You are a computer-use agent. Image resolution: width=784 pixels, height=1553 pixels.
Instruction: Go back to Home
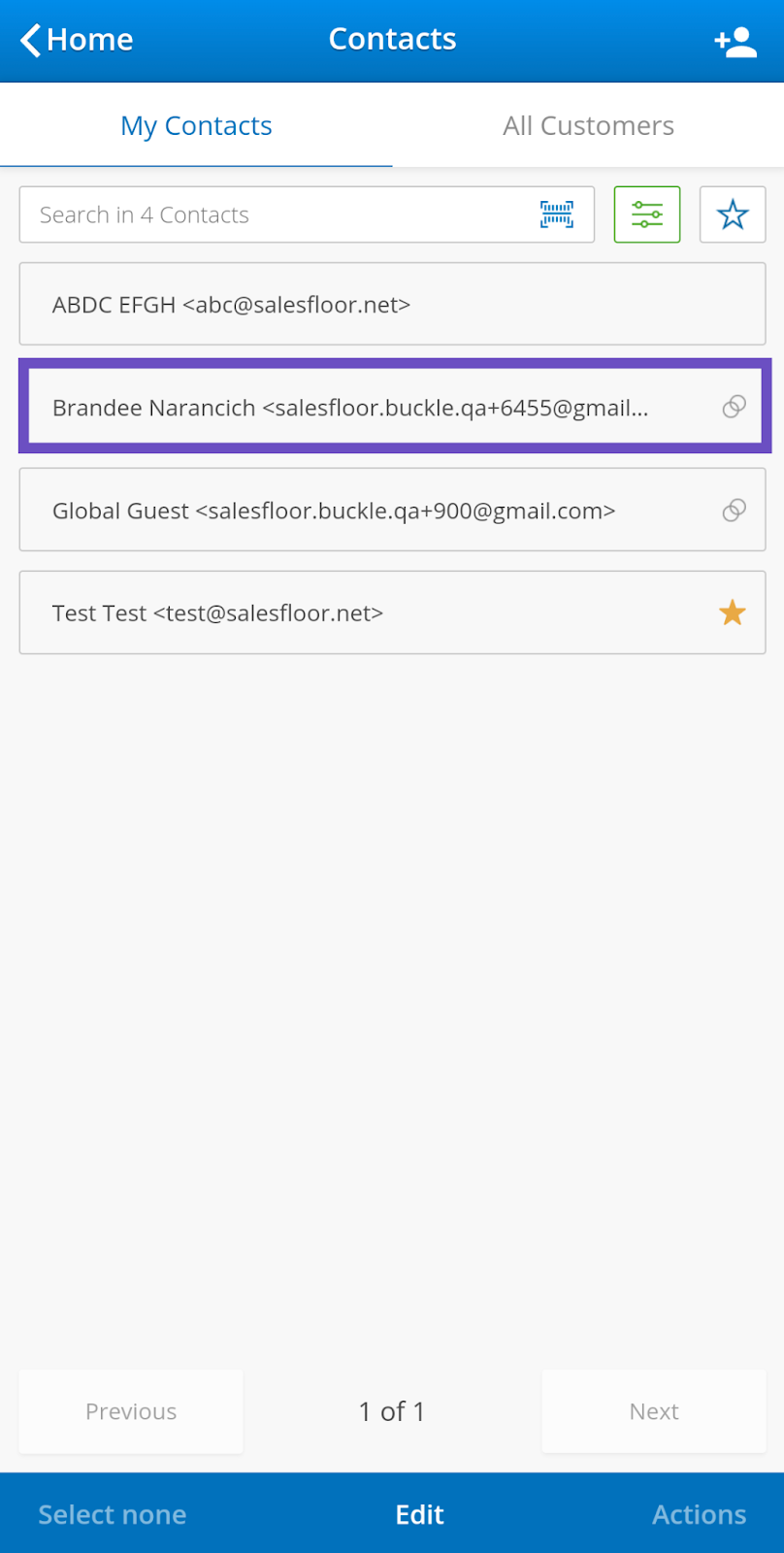coord(77,40)
